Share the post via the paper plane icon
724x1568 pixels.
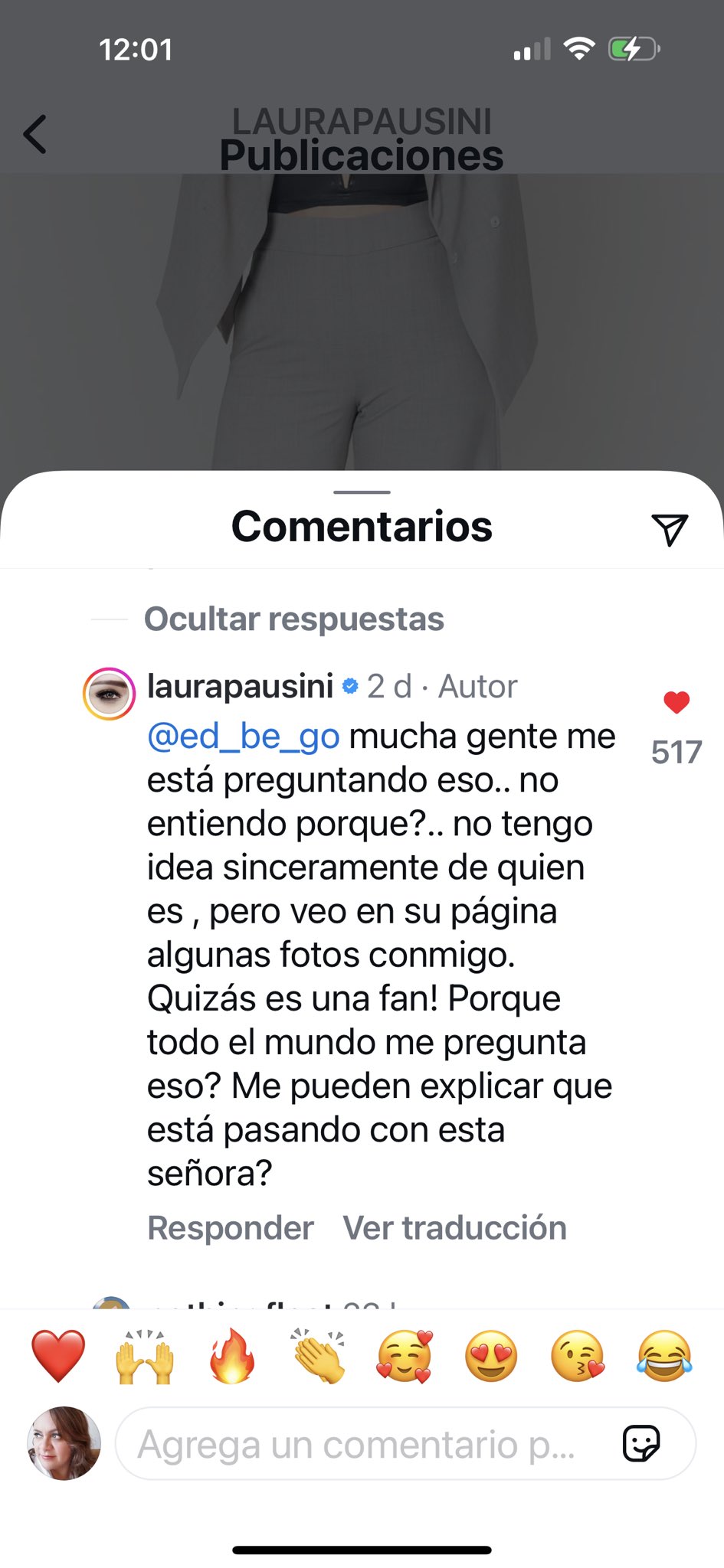point(669,530)
